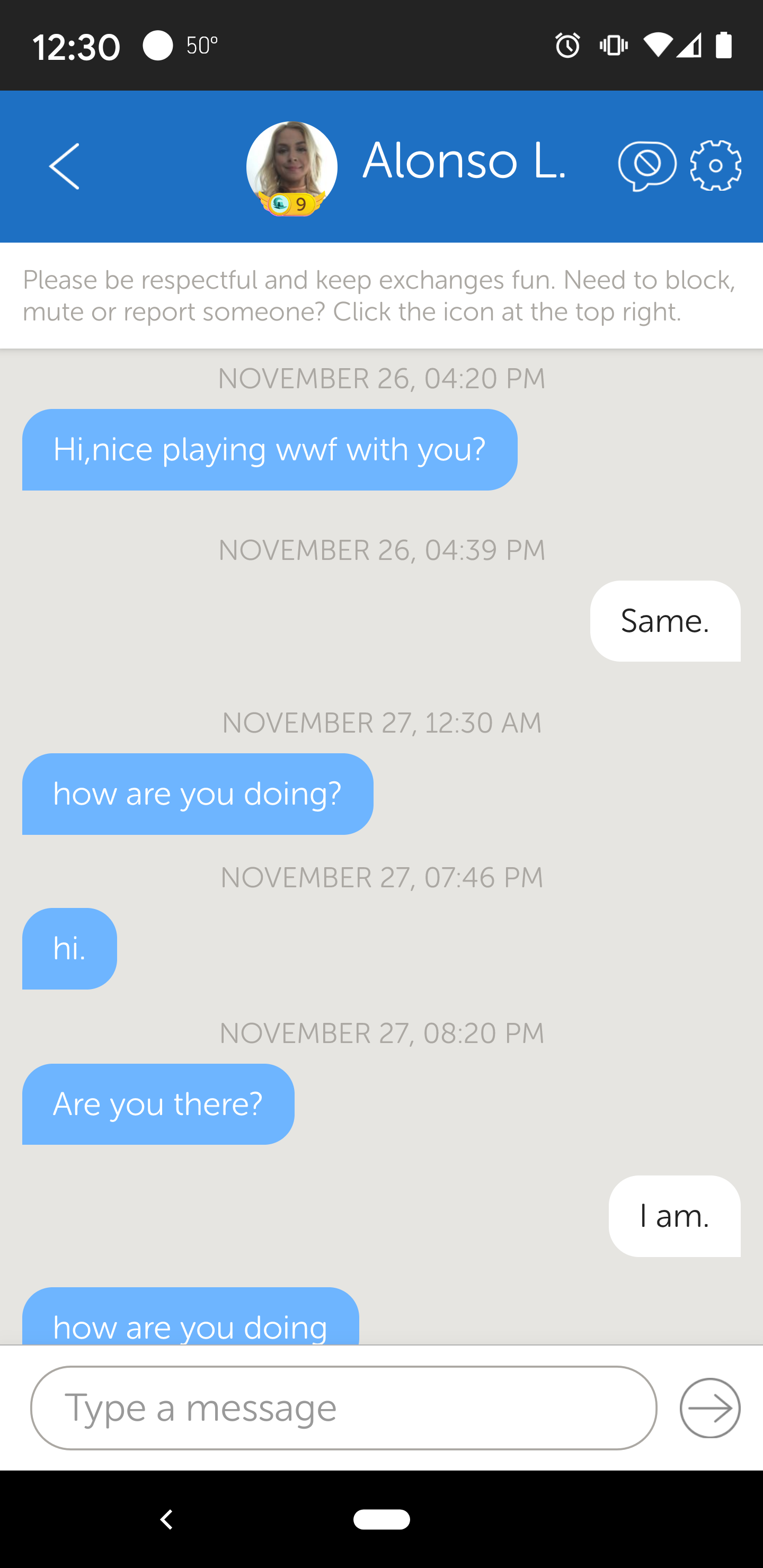Tap the system back button
The height and width of the screenshot is (1568, 763).
coord(166,1519)
